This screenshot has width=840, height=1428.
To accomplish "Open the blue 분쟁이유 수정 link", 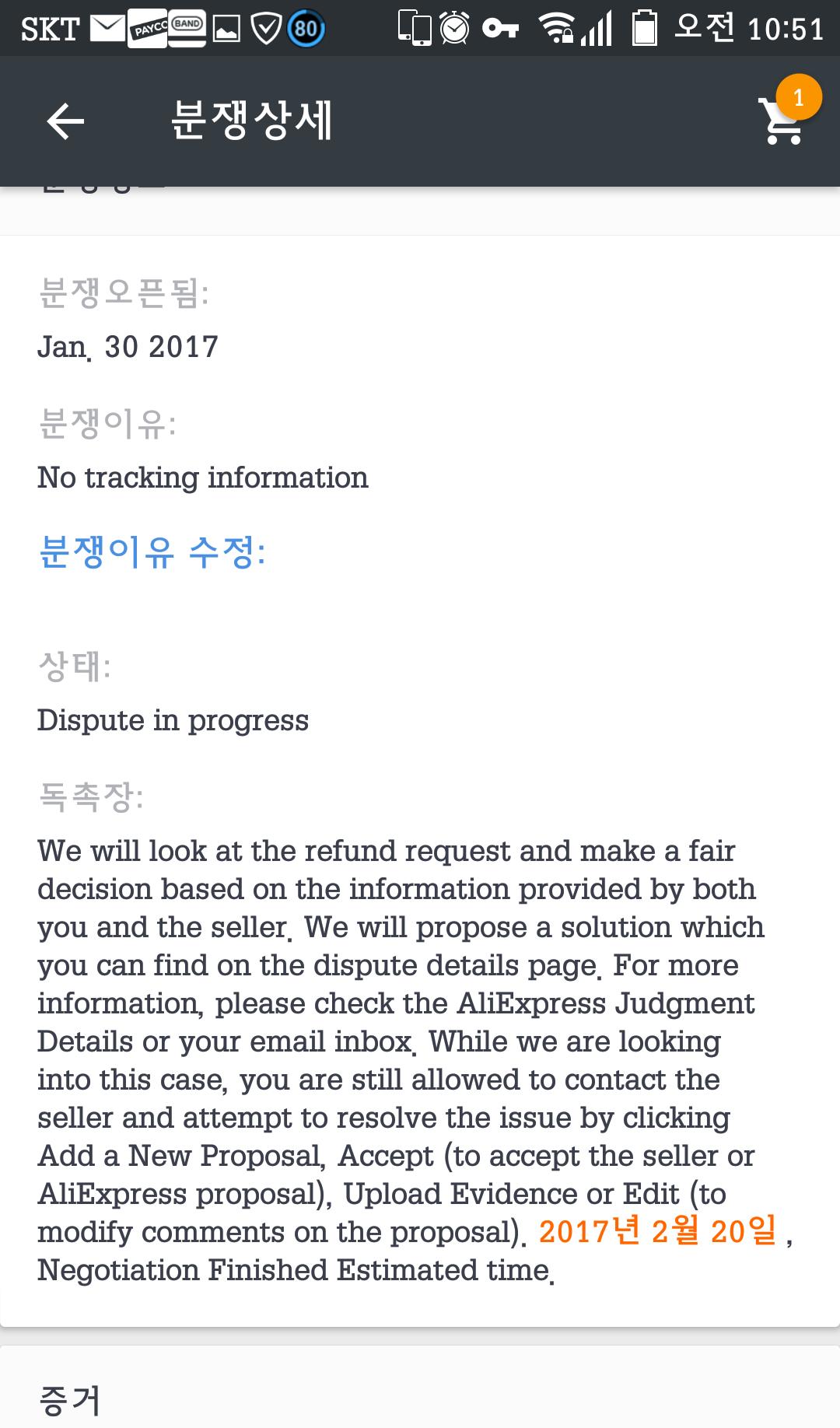I will [x=152, y=552].
